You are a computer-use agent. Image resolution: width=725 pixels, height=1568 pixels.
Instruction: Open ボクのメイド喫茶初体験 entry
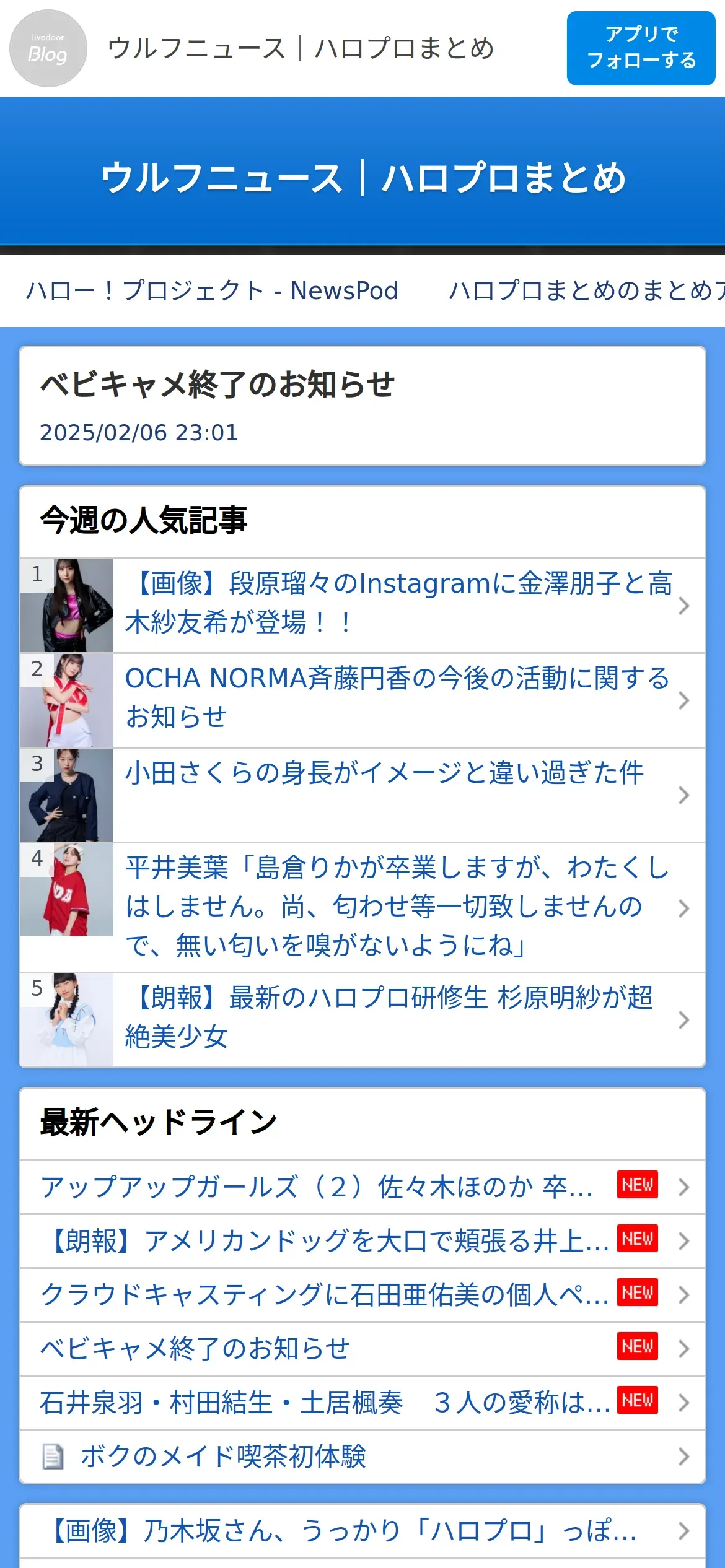coord(362,1456)
